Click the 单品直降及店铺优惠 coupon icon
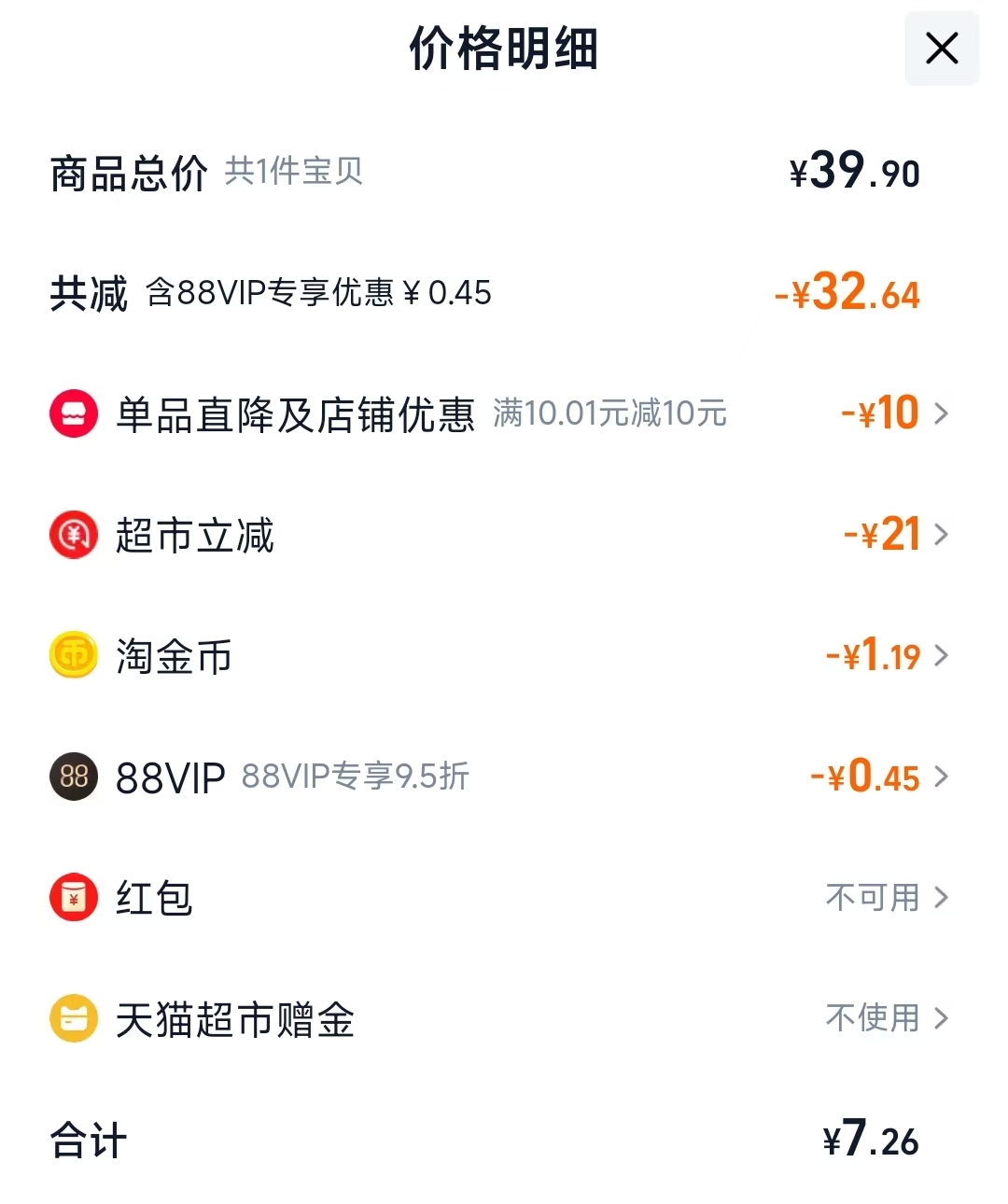 point(73,413)
